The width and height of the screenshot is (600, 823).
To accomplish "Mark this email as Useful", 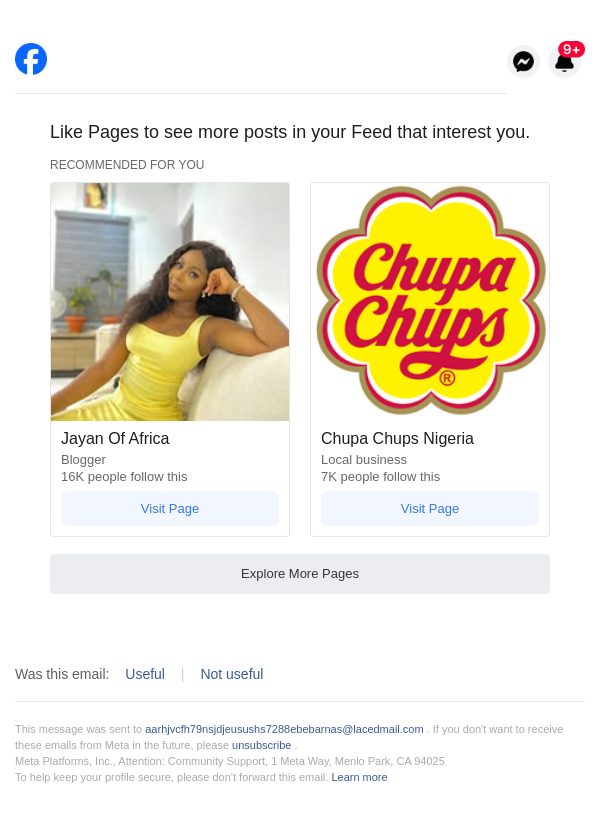I will 145,674.
